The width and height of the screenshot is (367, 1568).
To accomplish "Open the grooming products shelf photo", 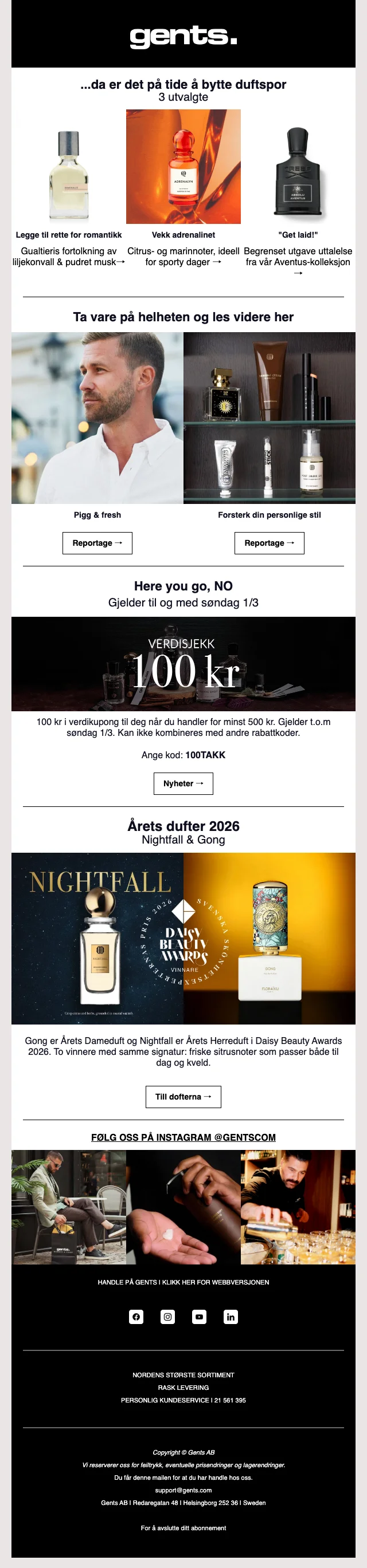I will coord(269,417).
